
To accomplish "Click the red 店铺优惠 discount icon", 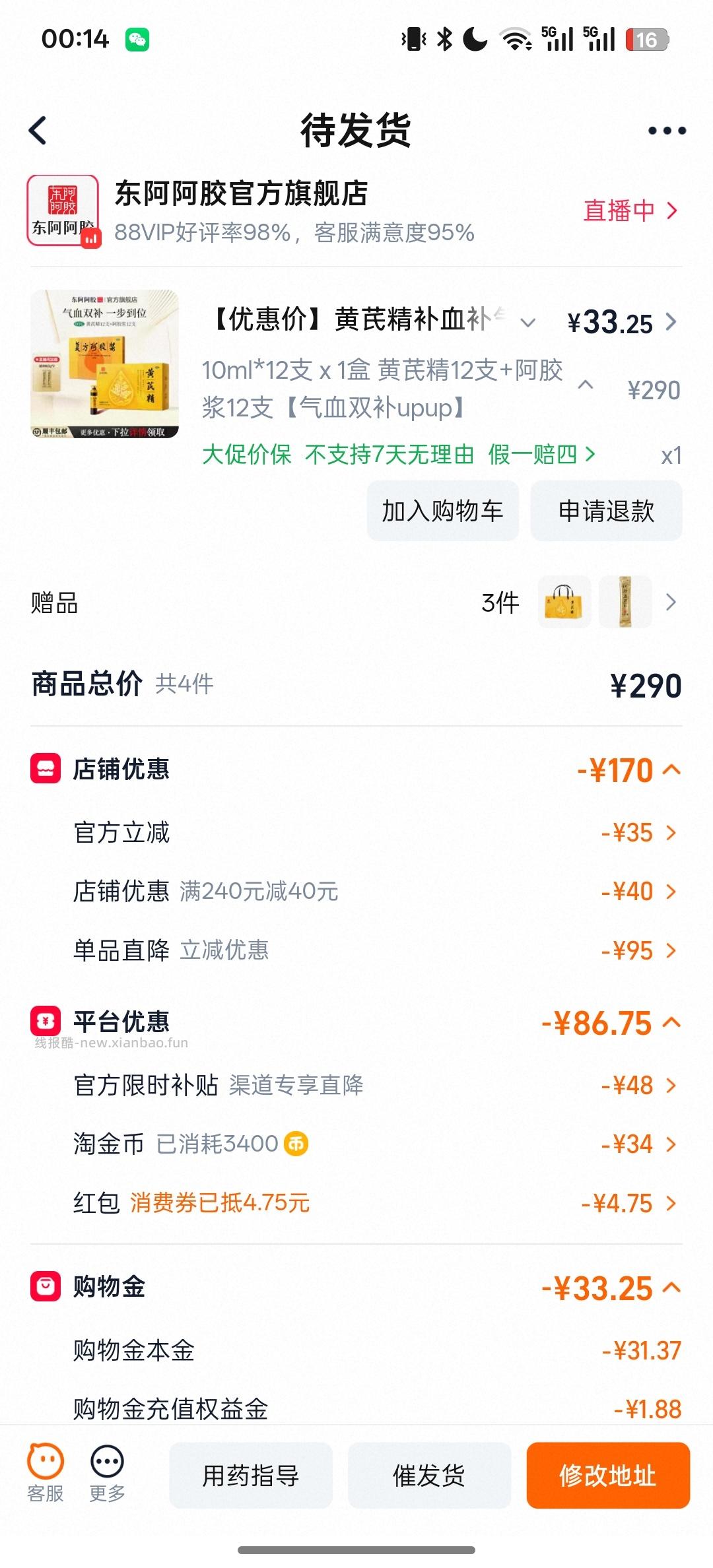I will click(44, 769).
